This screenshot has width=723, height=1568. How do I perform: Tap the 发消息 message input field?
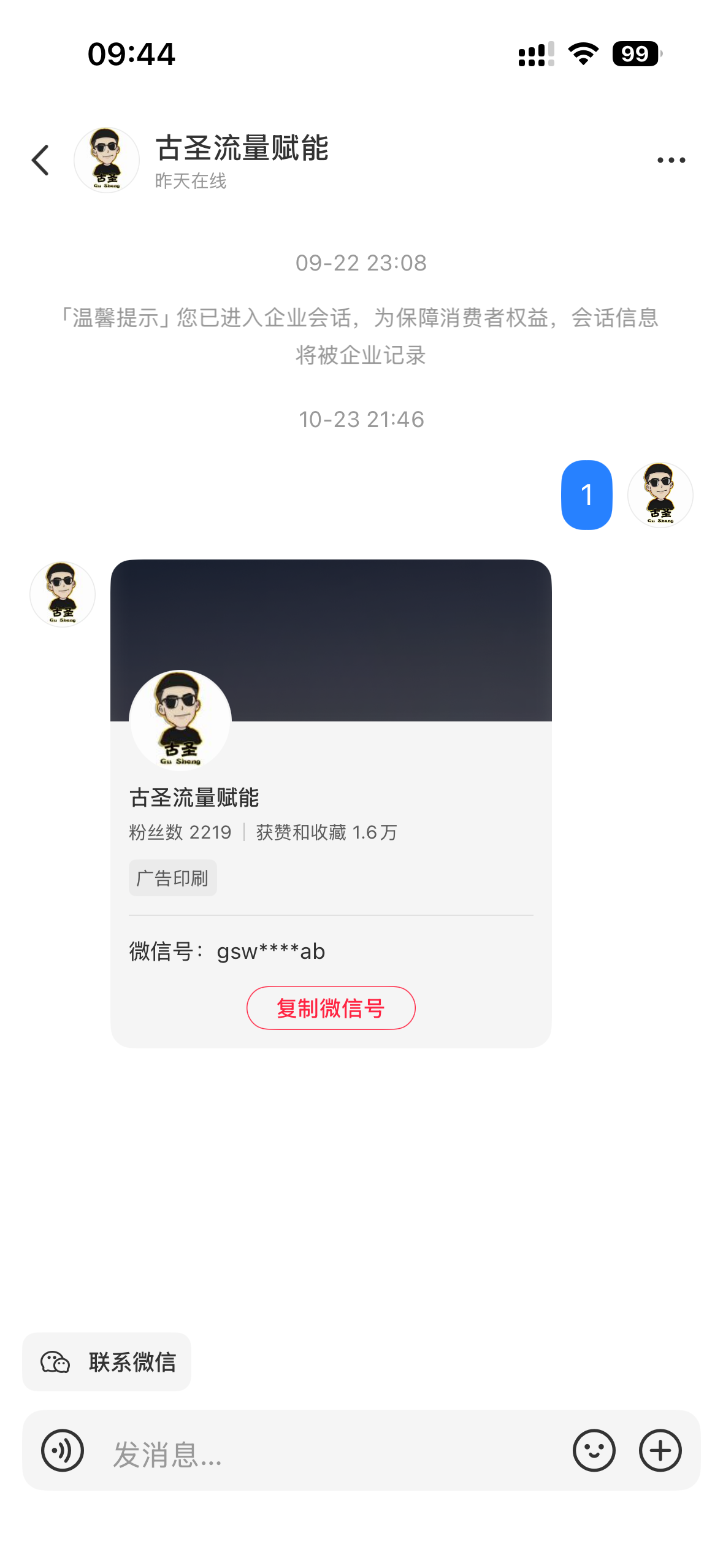coord(245,1451)
